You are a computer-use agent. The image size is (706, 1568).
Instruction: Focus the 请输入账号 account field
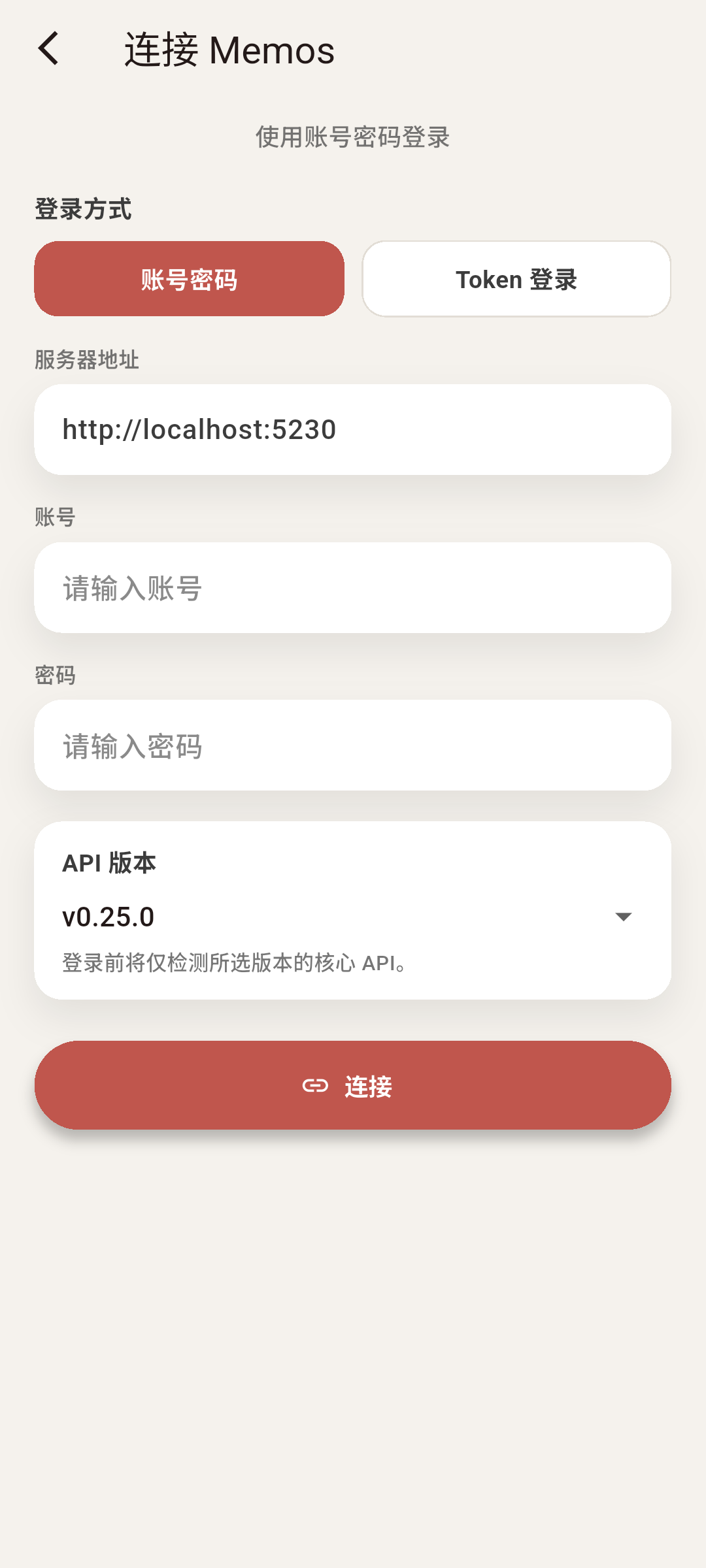(352, 588)
